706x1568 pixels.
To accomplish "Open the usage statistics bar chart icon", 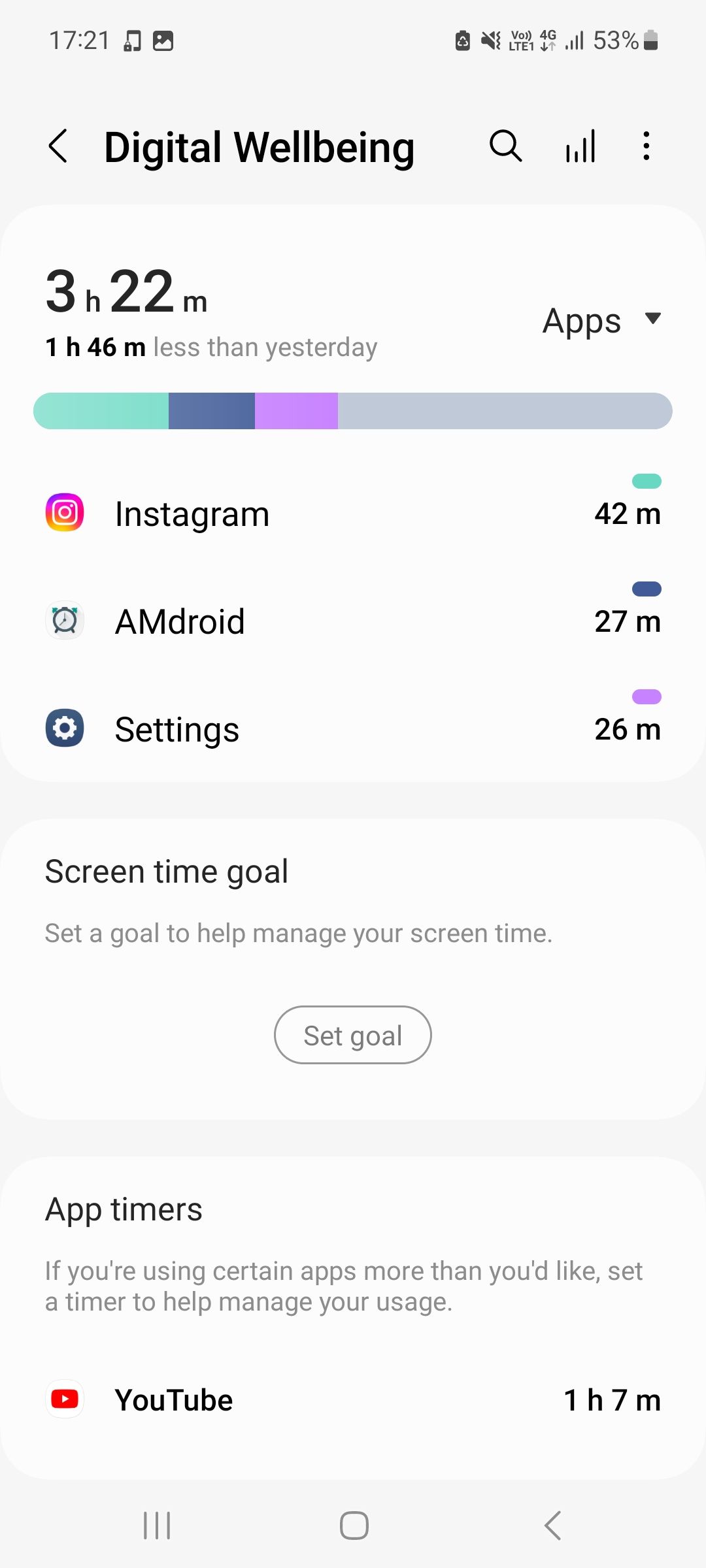I will click(x=579, y=146).
